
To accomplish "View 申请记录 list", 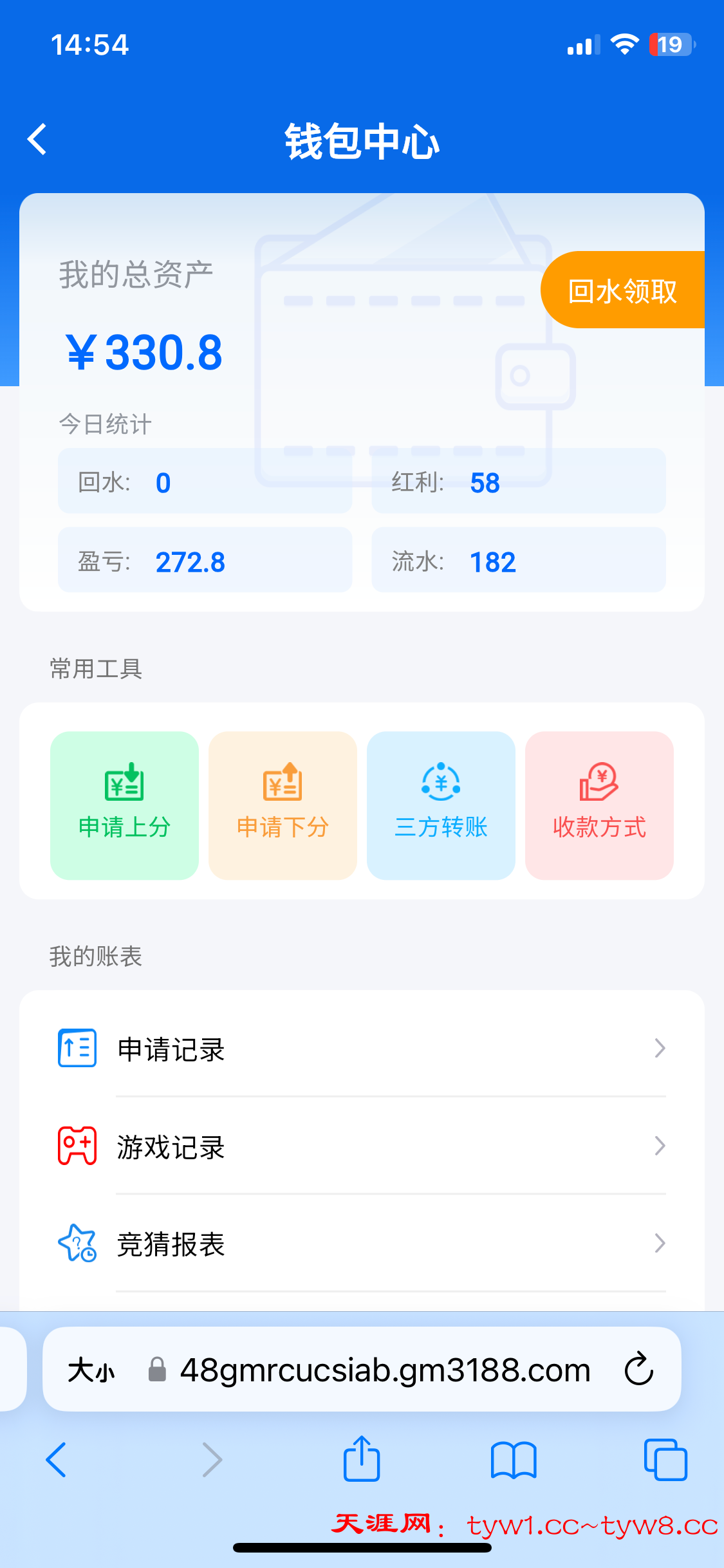I will click(x=360, y=1049).
